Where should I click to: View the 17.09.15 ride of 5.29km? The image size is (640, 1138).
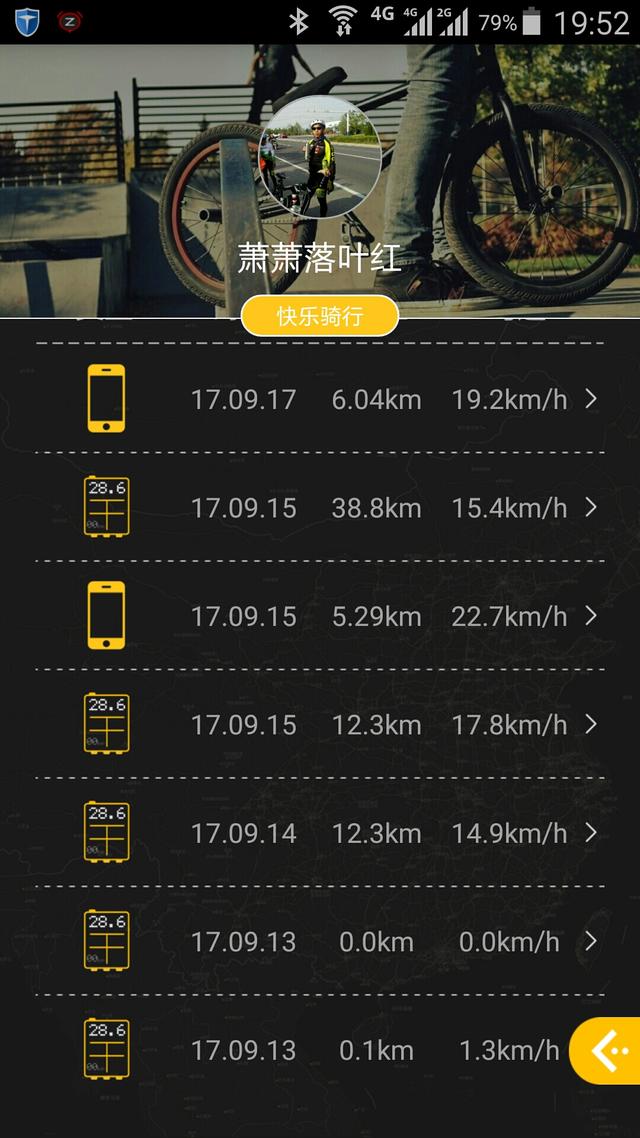click(320, 616)
